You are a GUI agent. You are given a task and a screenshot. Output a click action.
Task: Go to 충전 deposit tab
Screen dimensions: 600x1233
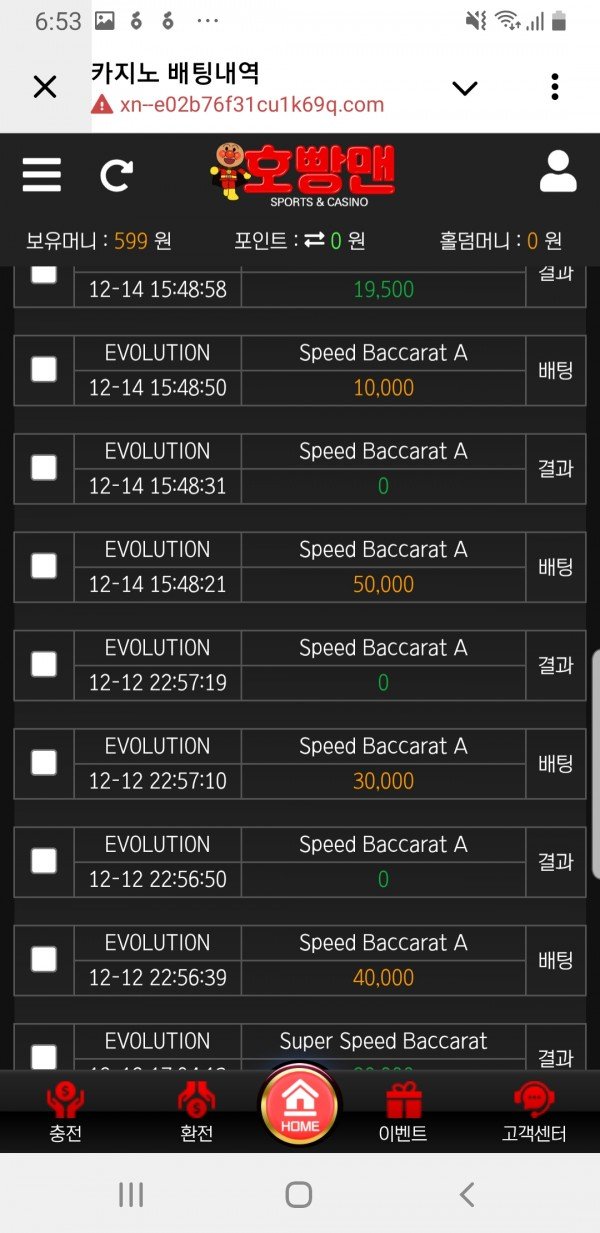(x=66, y=1112)
